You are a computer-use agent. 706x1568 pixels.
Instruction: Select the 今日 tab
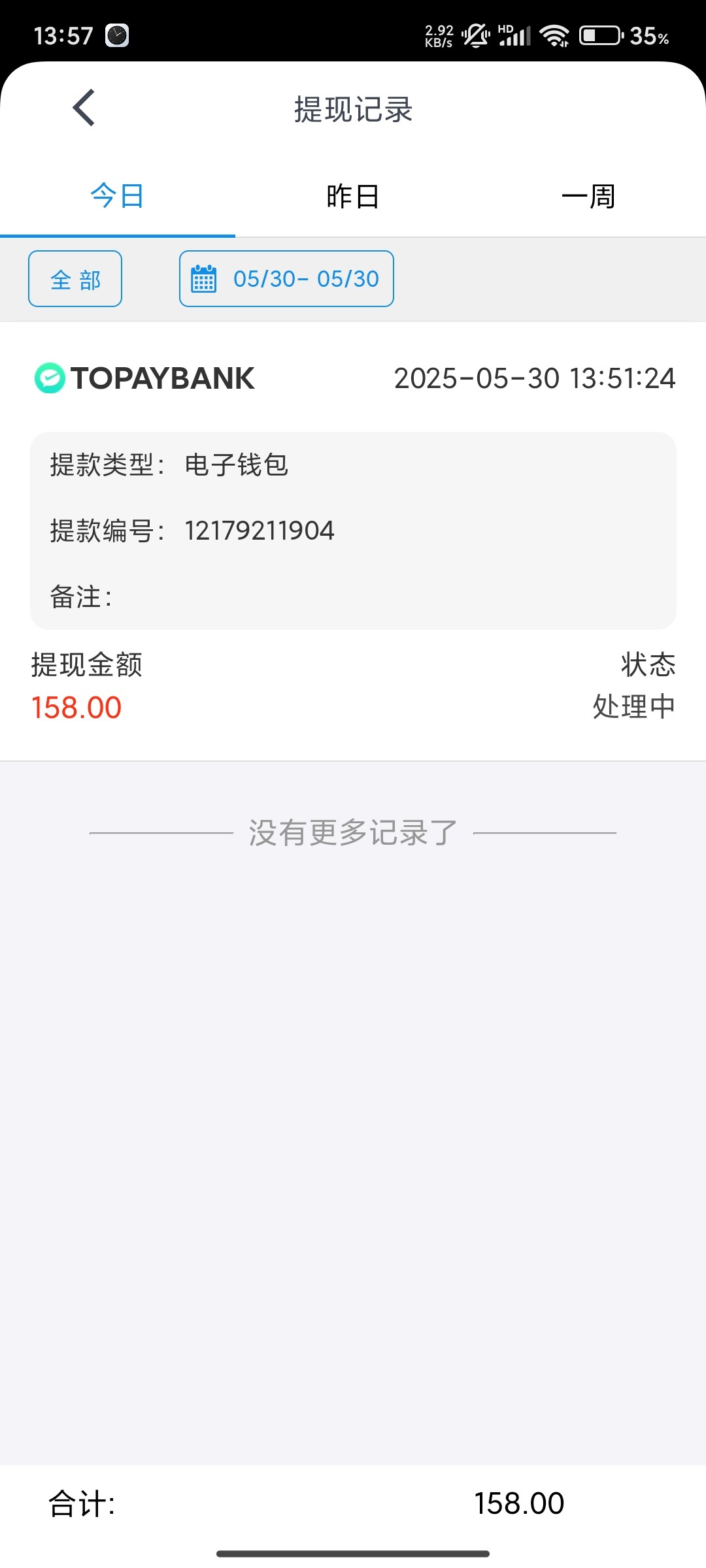click(x=118, y=196)
